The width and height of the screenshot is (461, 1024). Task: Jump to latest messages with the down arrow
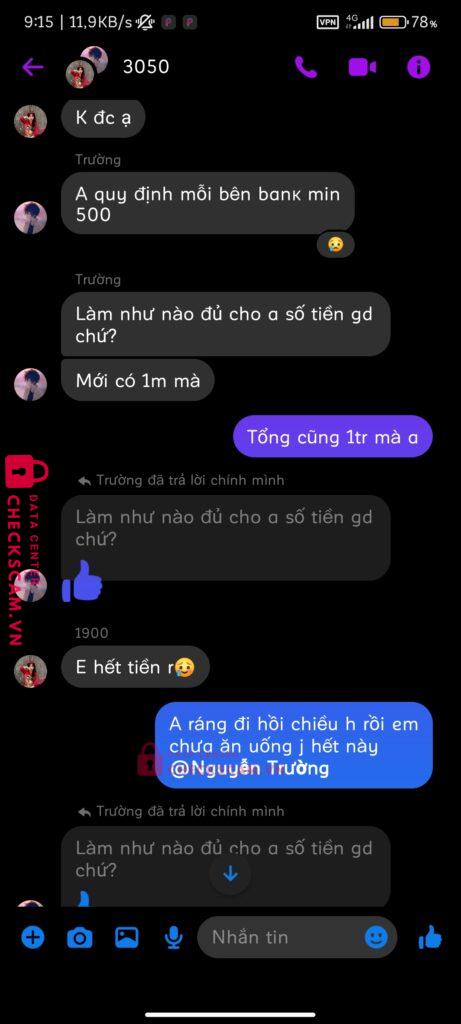pyautogui.click(x=230, y=874)
